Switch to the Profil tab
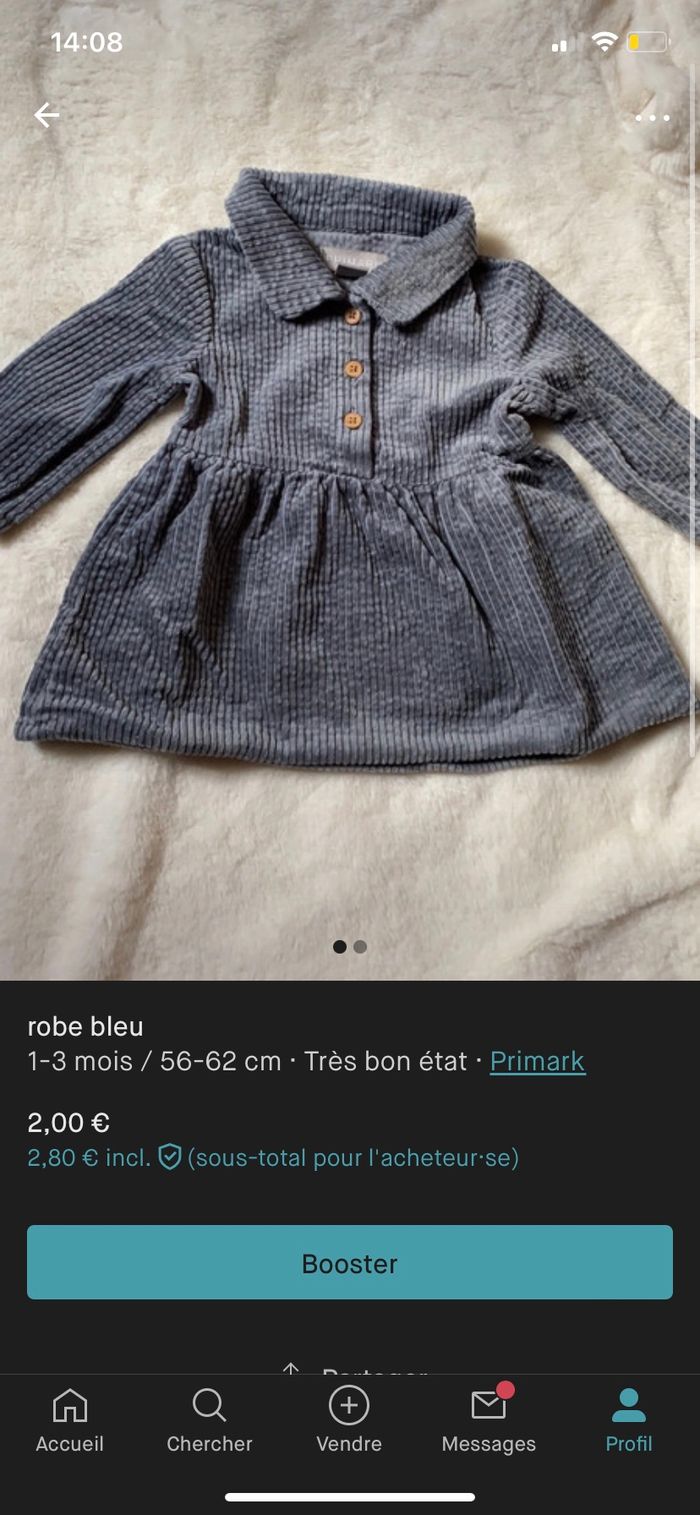 (629, 1420)
